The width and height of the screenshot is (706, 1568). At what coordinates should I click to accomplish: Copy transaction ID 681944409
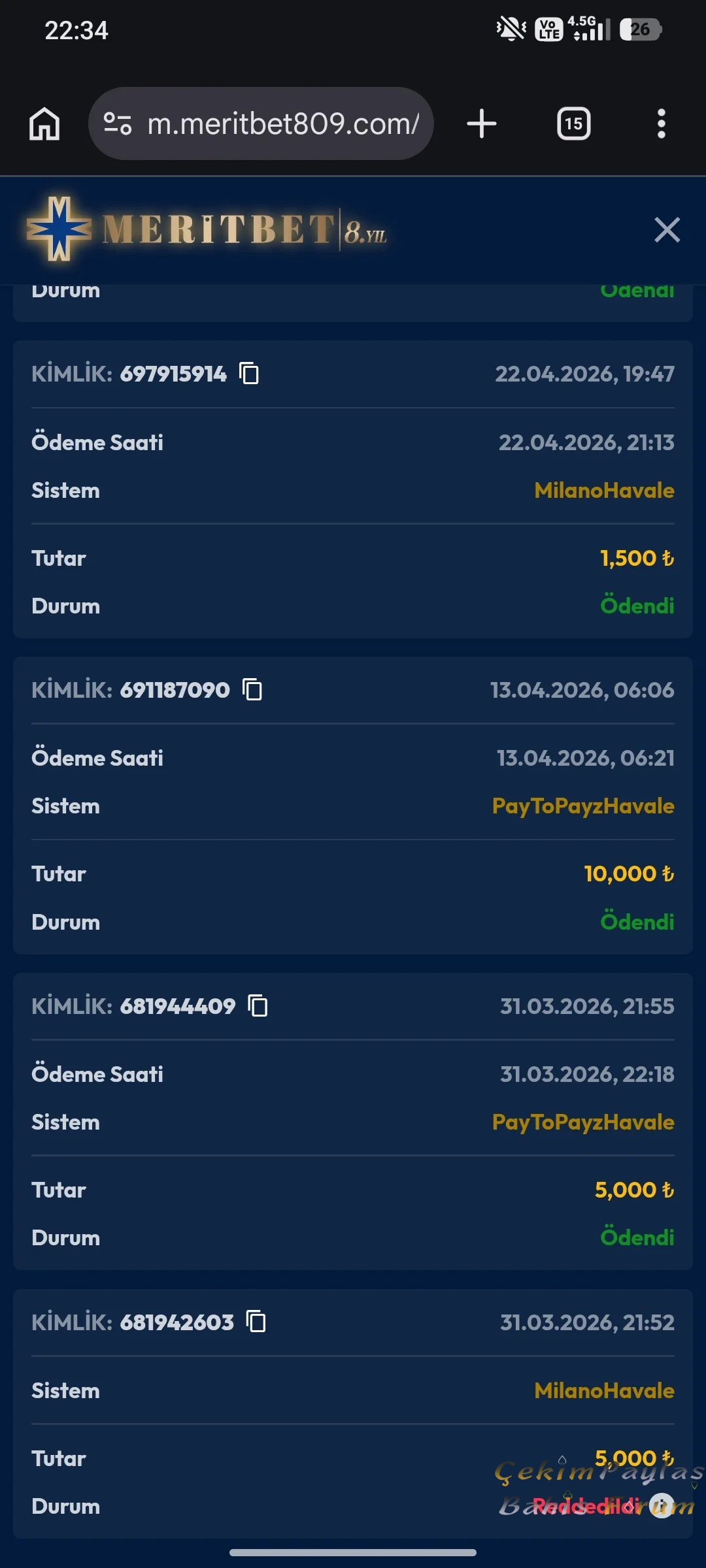(x=258, y=1005)
